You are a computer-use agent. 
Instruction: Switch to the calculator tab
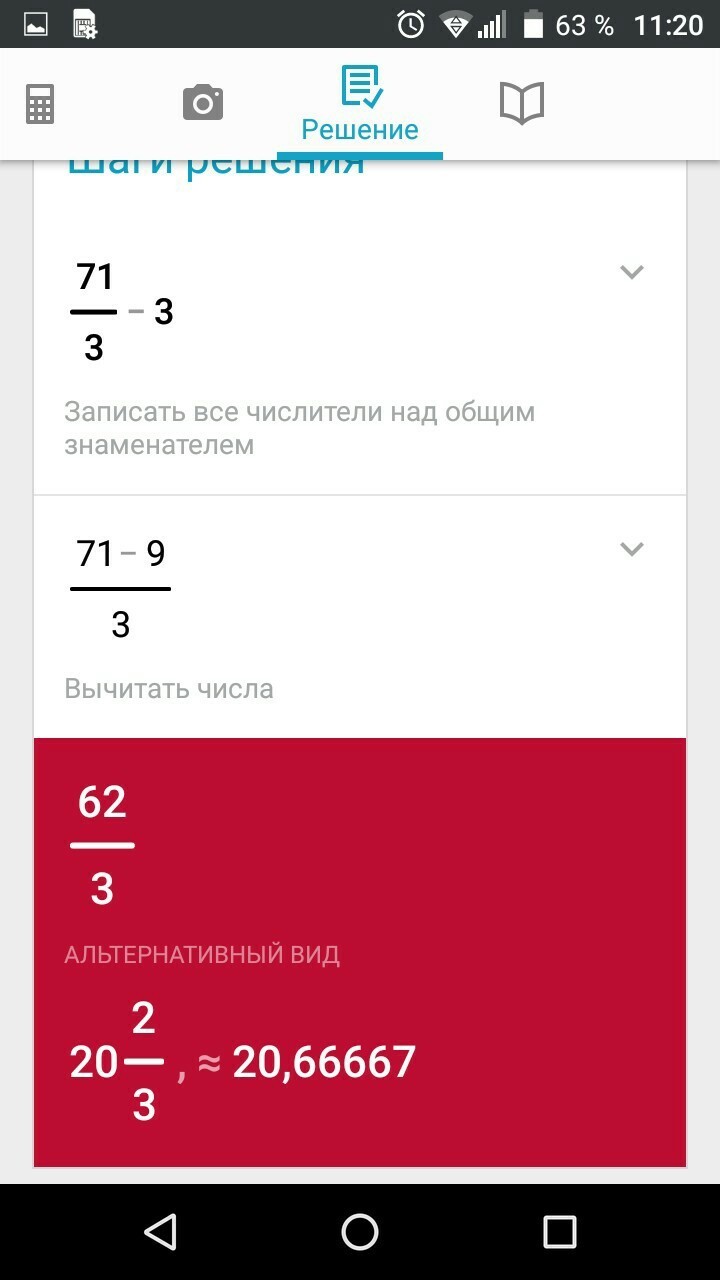[40, 104]
